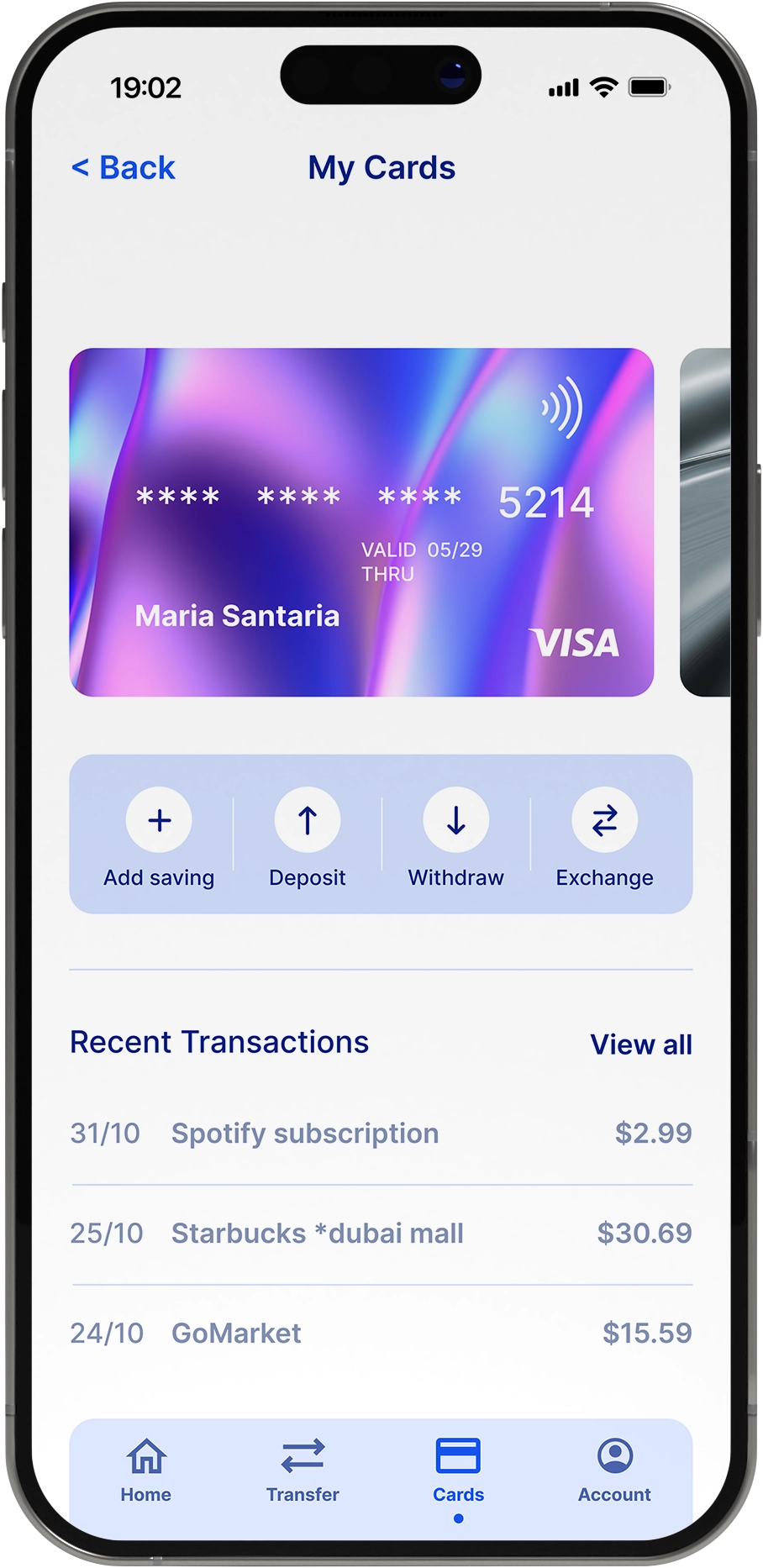This screenshot has width=763, height=1568.
Task: Tap the Add saving plus button
Action: (159, 820)
